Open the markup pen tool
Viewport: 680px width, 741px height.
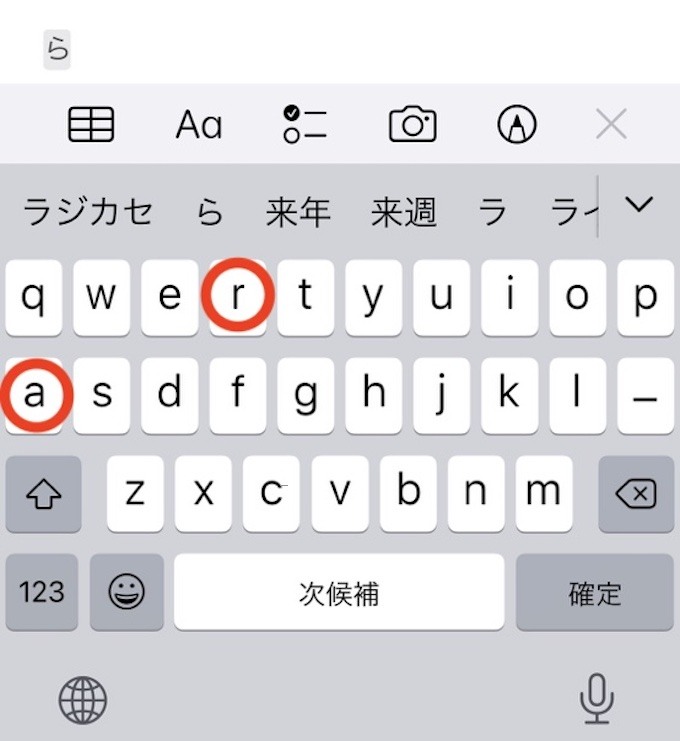tap(517, 125)
